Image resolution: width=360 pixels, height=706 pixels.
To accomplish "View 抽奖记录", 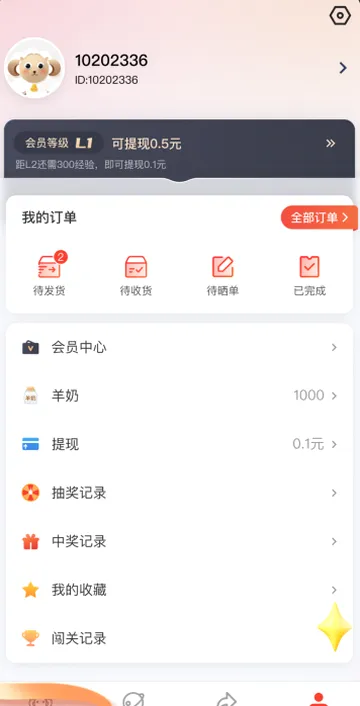I will click(x=179, y=493).
